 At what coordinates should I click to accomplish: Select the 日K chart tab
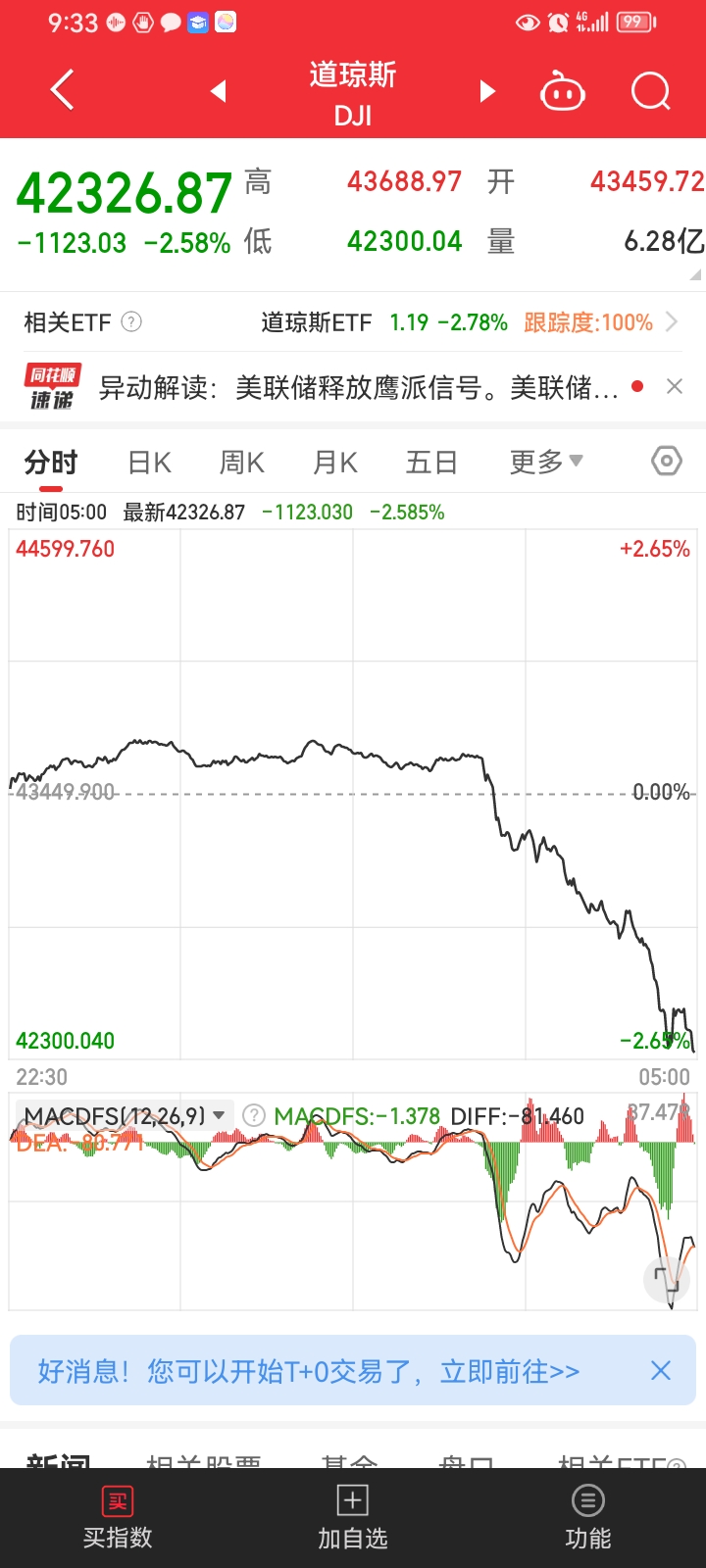149,463
